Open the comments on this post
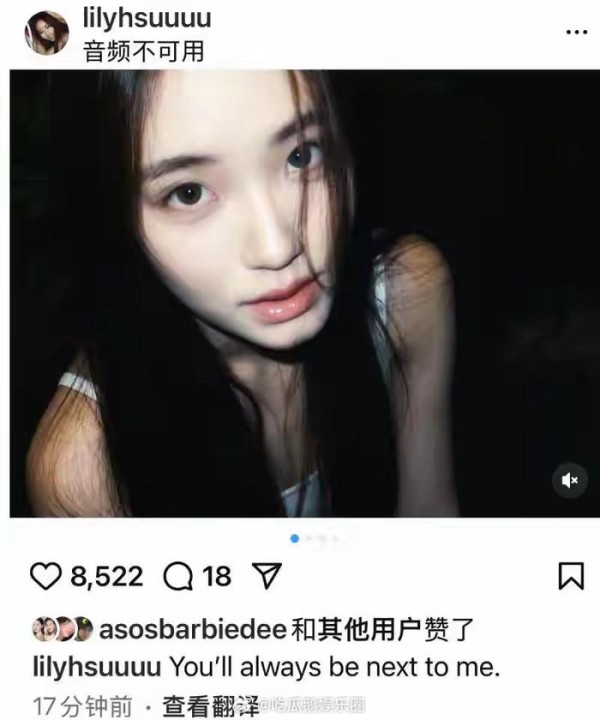The width and height of the screenshot is (600, 720). coord(177,576)
